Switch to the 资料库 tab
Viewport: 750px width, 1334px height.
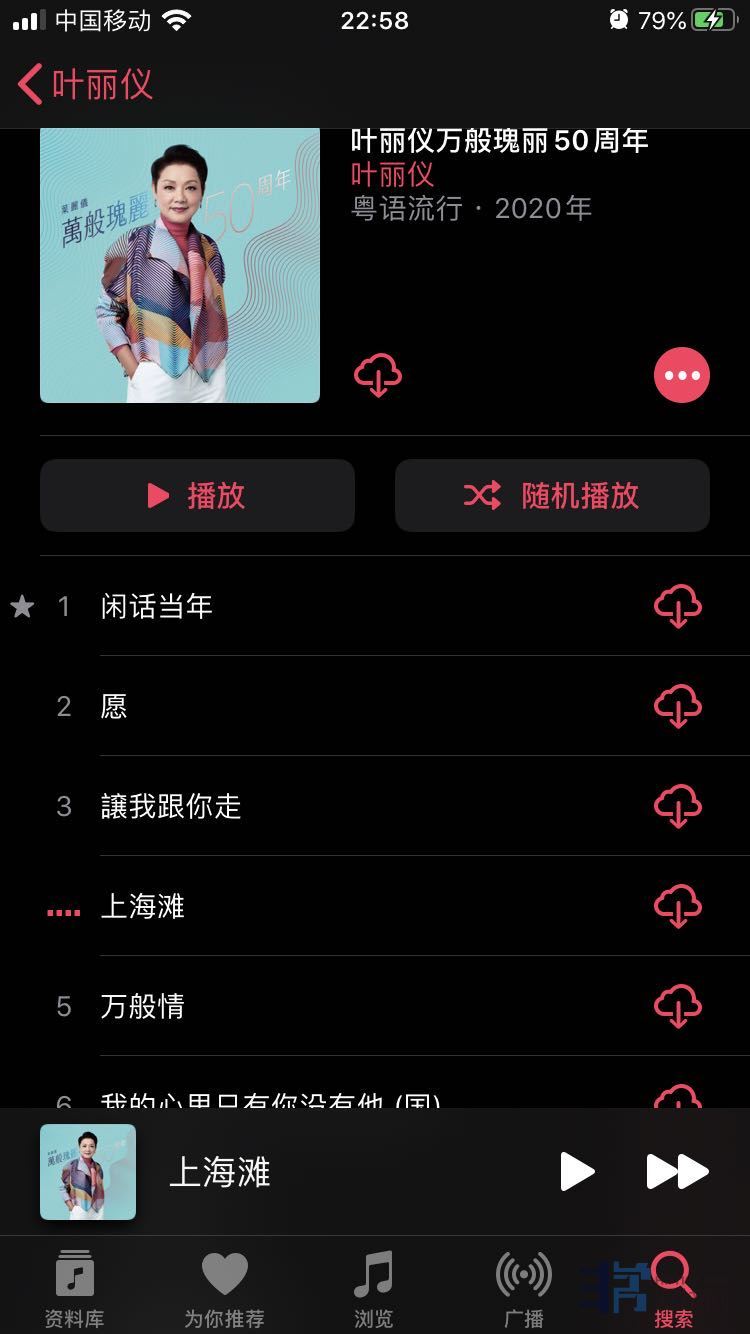(x=75, y=1288)
